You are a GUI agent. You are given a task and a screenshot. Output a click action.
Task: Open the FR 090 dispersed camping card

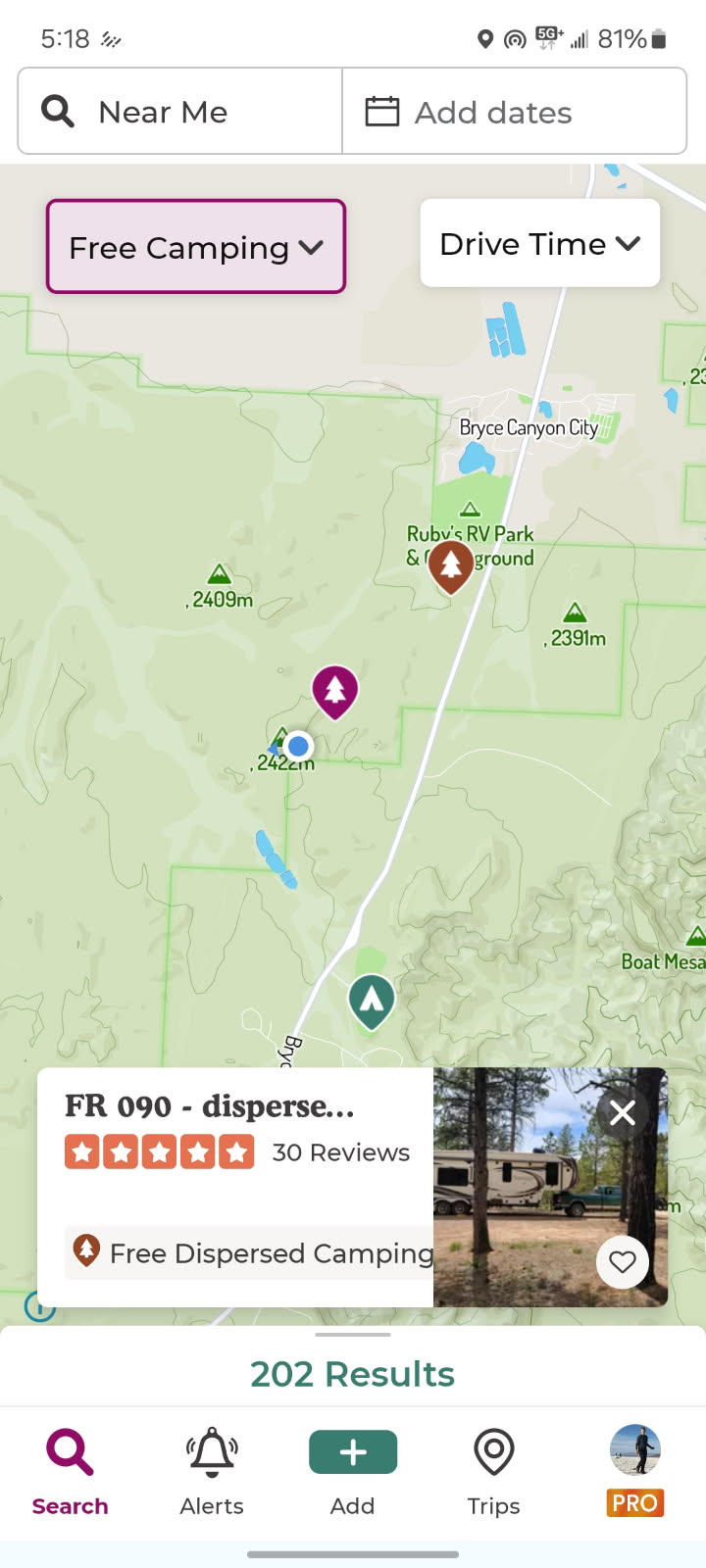click(235, 1176)
